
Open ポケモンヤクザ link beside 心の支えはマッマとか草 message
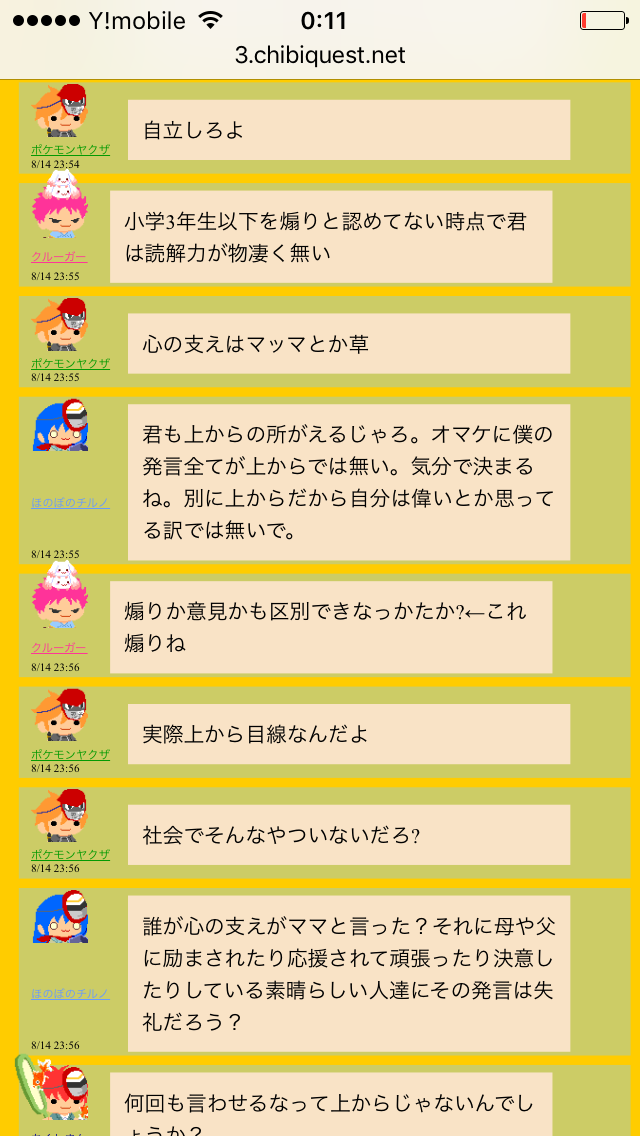coord(70,364)
